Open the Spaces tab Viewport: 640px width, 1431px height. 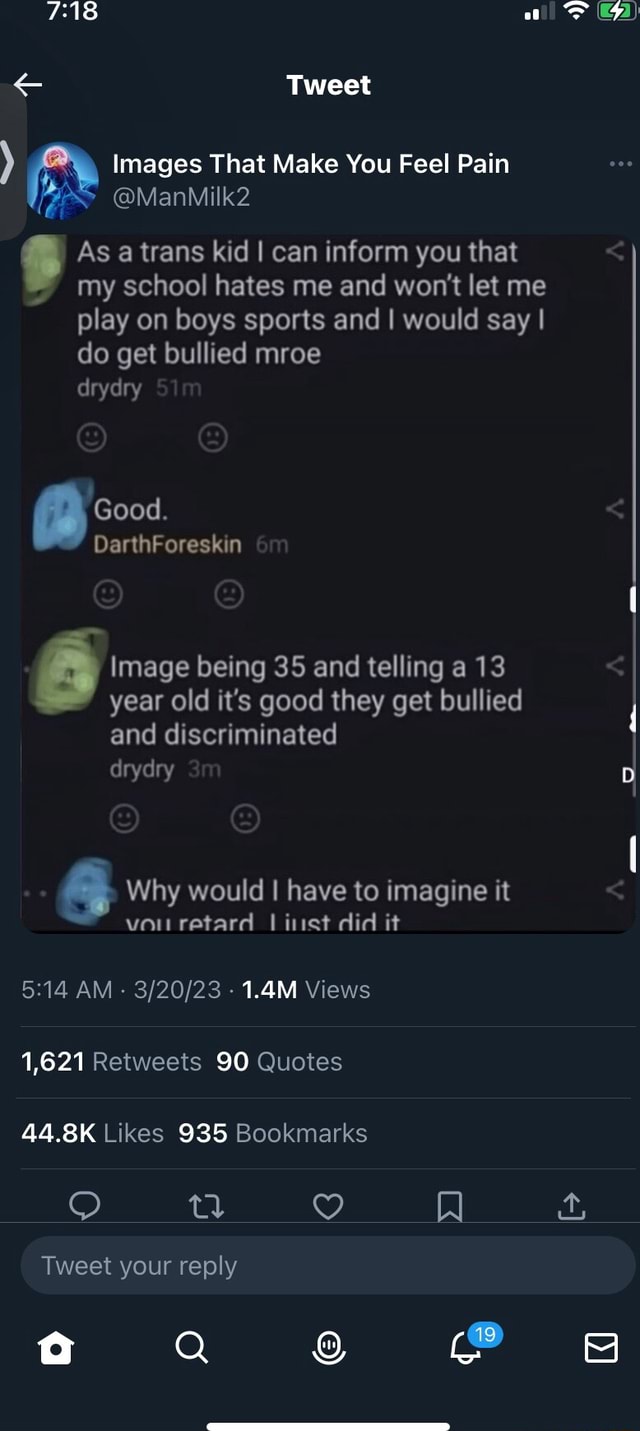328,1350
